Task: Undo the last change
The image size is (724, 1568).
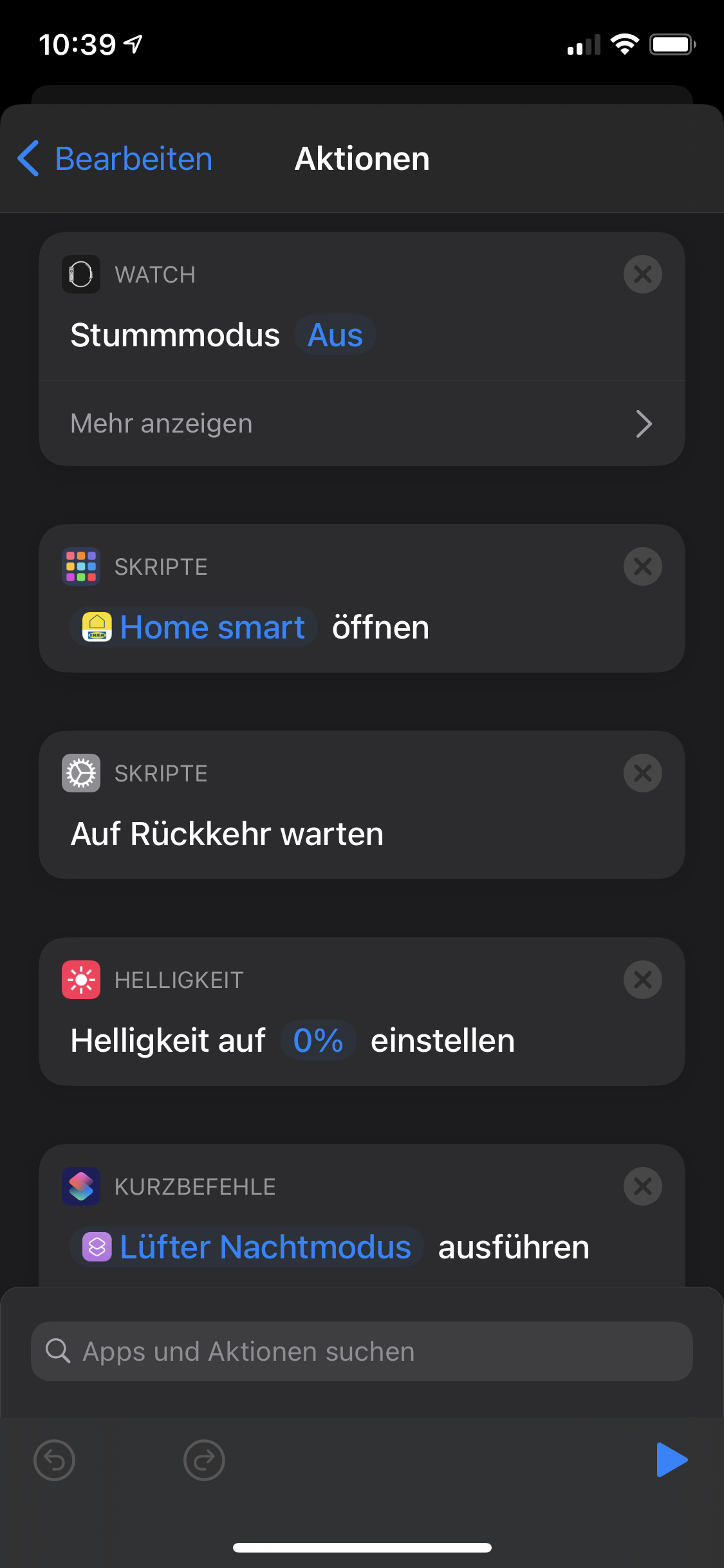Action: coord(54,1460)
